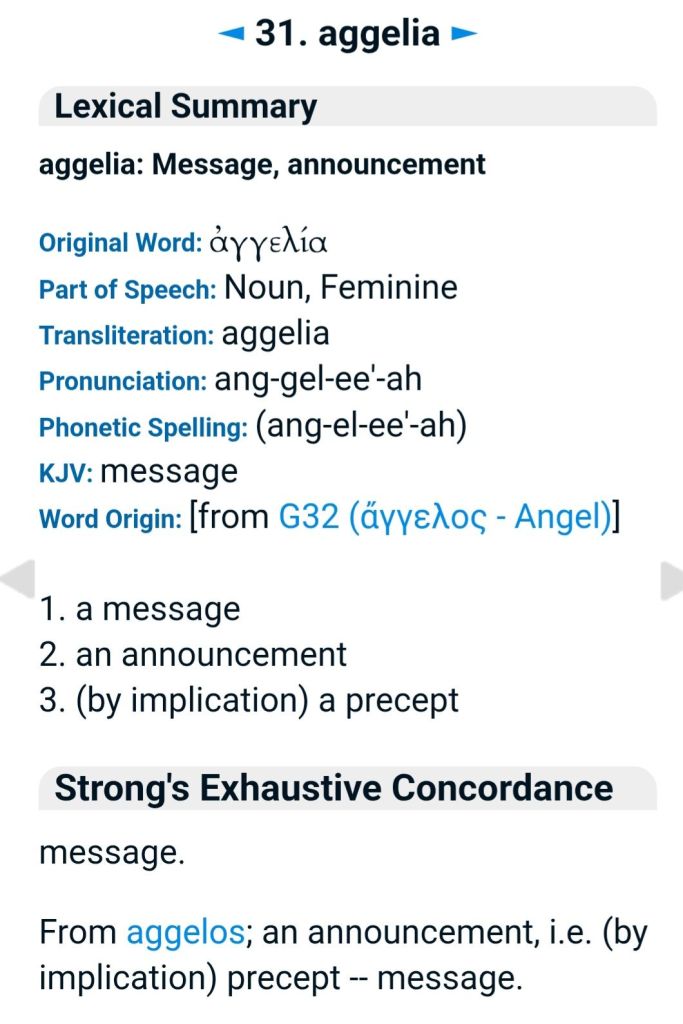Screen dimensions: 683x1024
Task: Tap the gray right side arrow
Action: click(671, 580)
